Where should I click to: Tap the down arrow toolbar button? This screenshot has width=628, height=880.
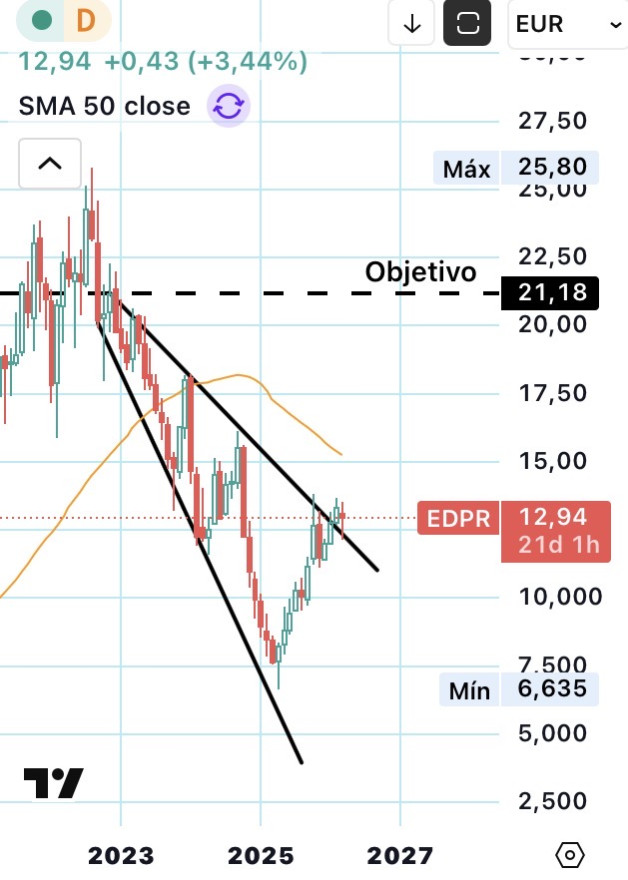click(x=411, y=24)
